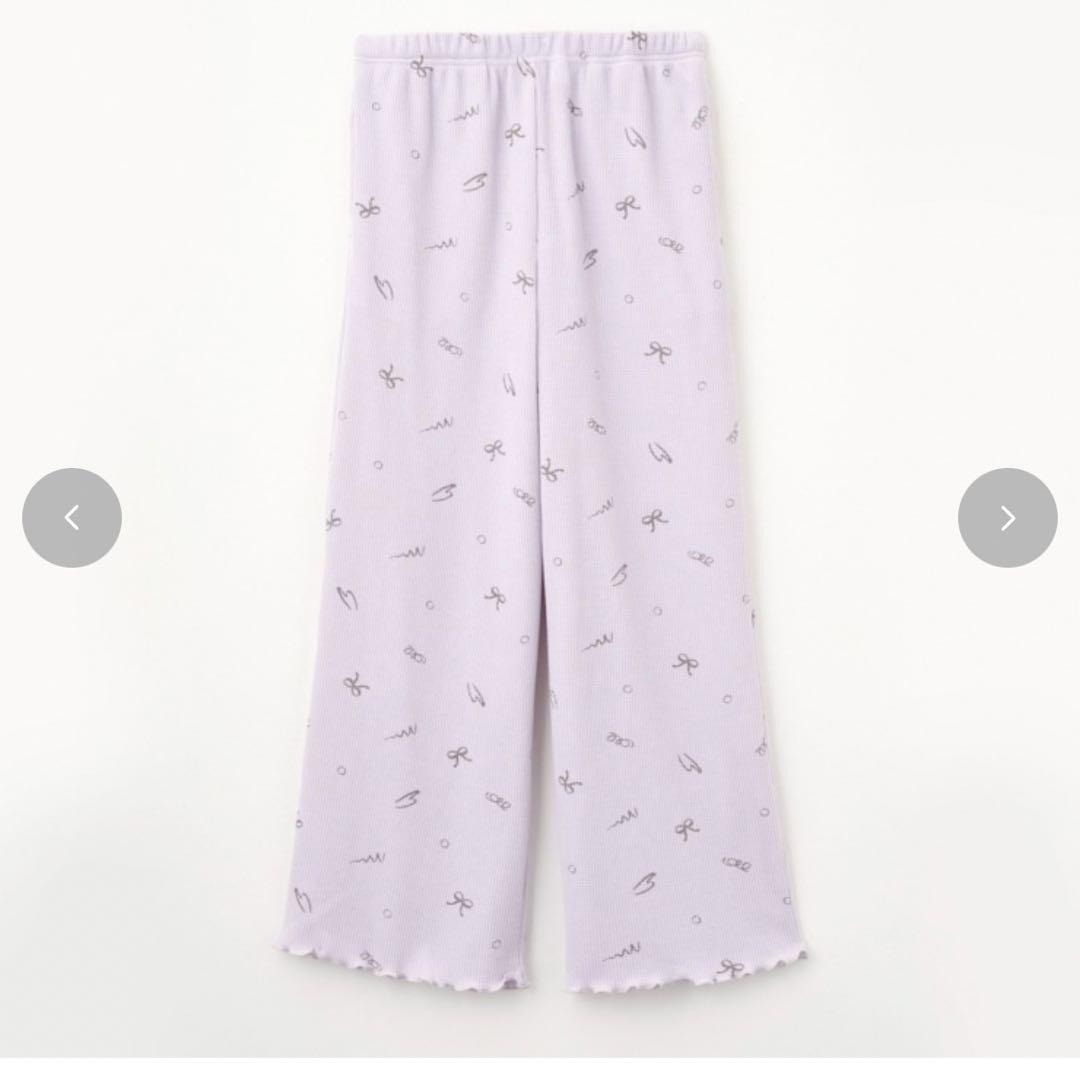Go to the previous product image
Viewport: 1080px width, 1080px height.
click(x=72, y=518)
